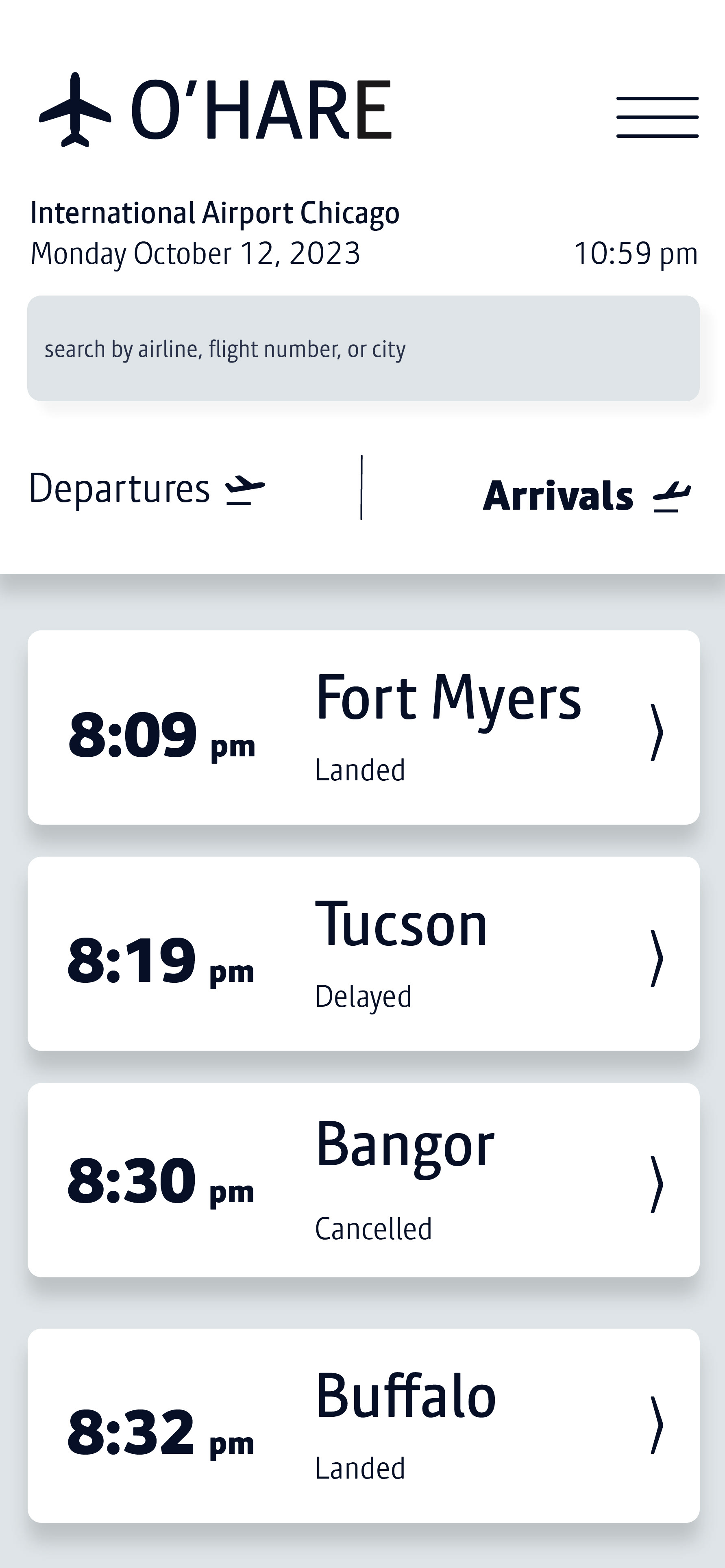
Task: Open the cancelled Bangor flight
Action: pos(364,1180)
